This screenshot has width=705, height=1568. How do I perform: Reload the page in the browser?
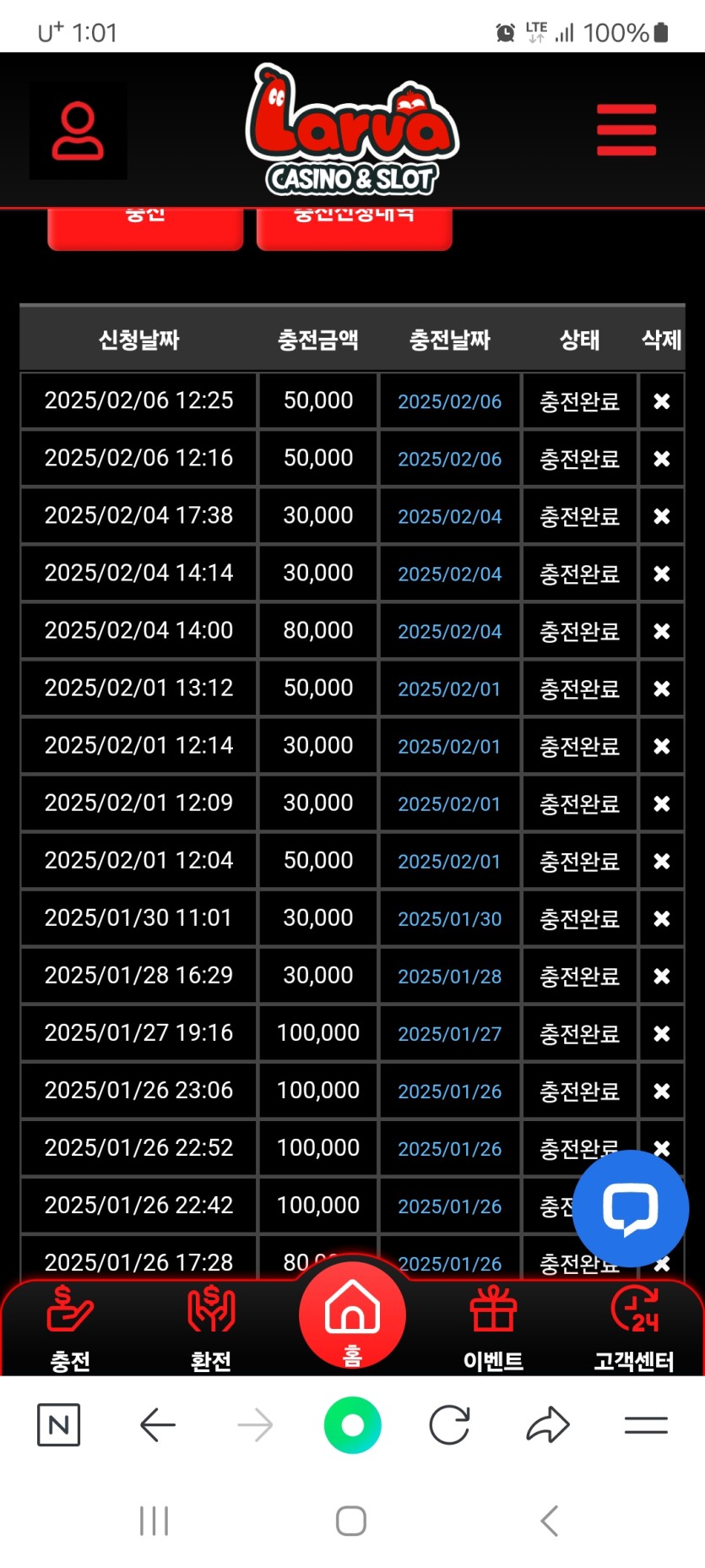tap(449, 1425)
